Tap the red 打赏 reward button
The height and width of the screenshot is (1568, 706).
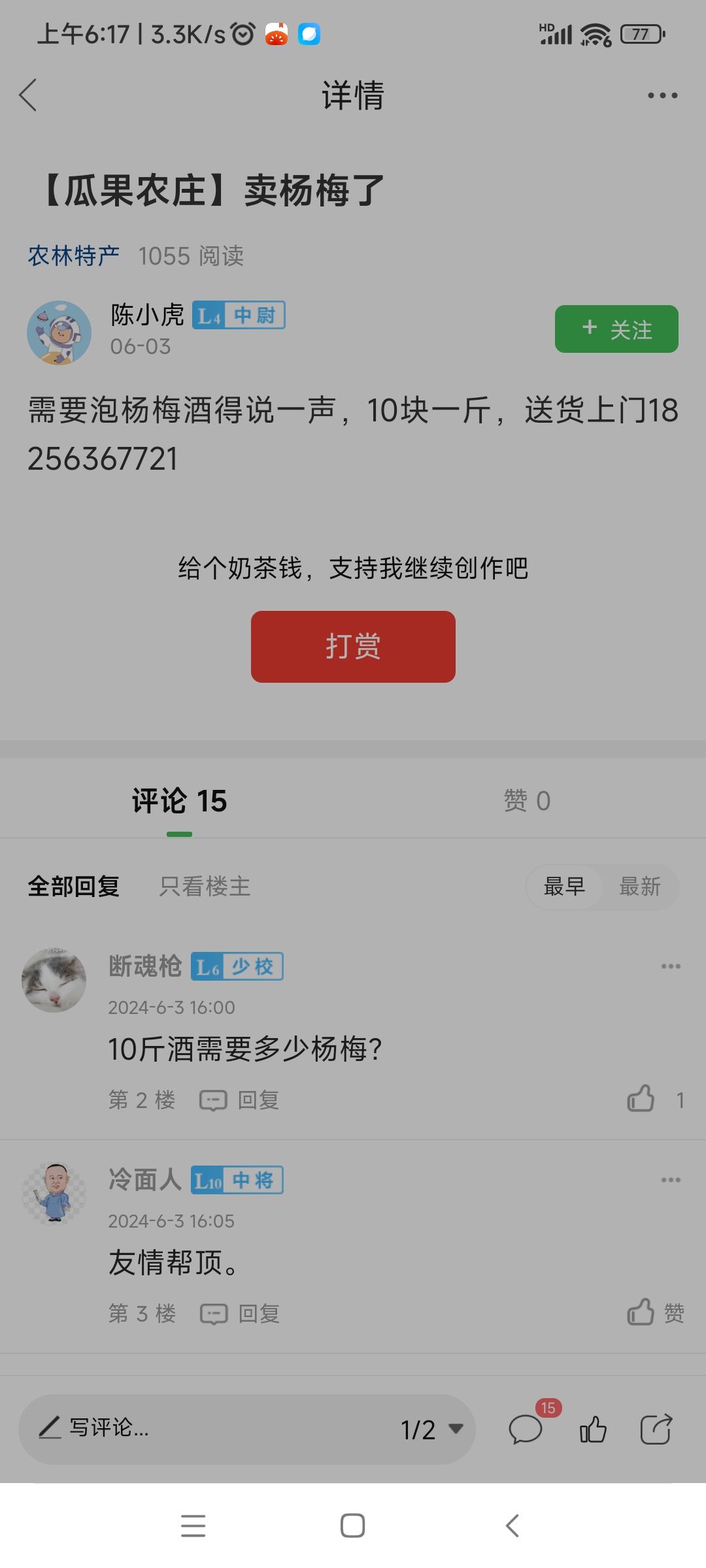coord(353,647)
